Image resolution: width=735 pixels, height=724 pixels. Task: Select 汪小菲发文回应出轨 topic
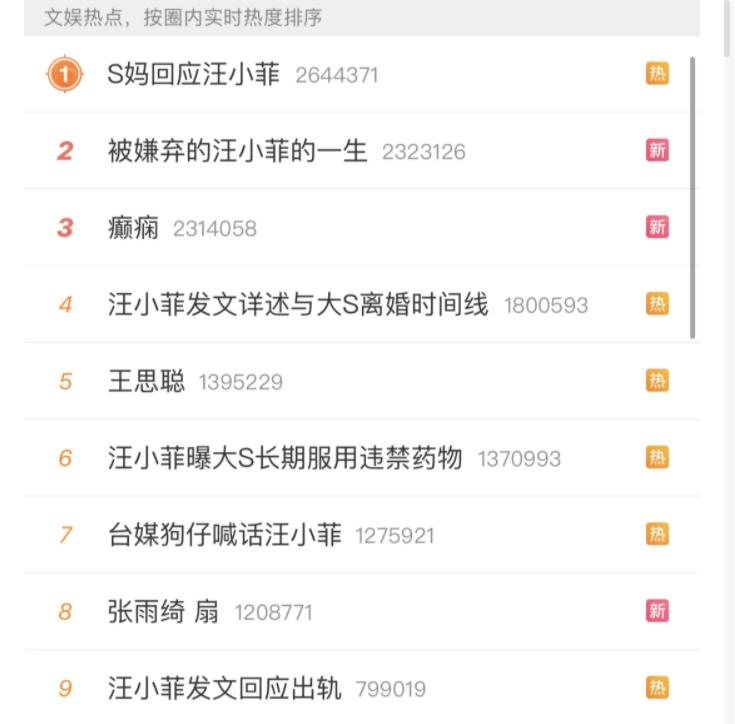pos(224,688)
